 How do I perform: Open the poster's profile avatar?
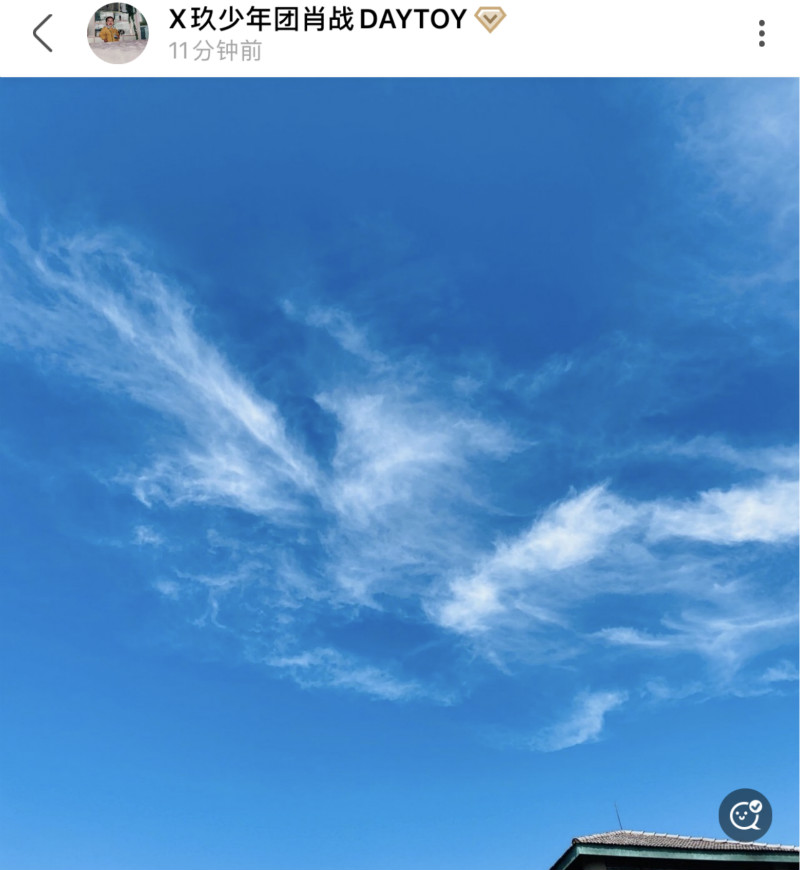[x=117, y=34]
